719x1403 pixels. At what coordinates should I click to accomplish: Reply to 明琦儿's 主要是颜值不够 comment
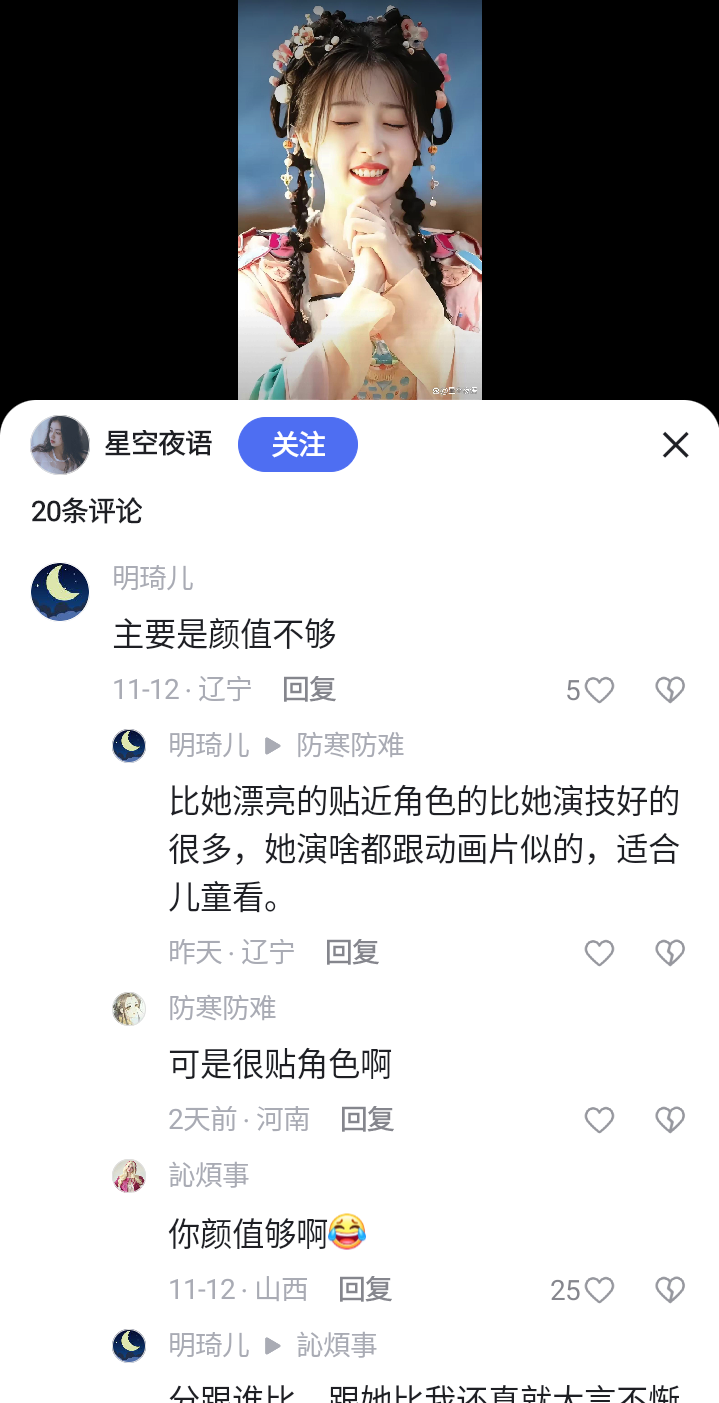pos(309,689)
